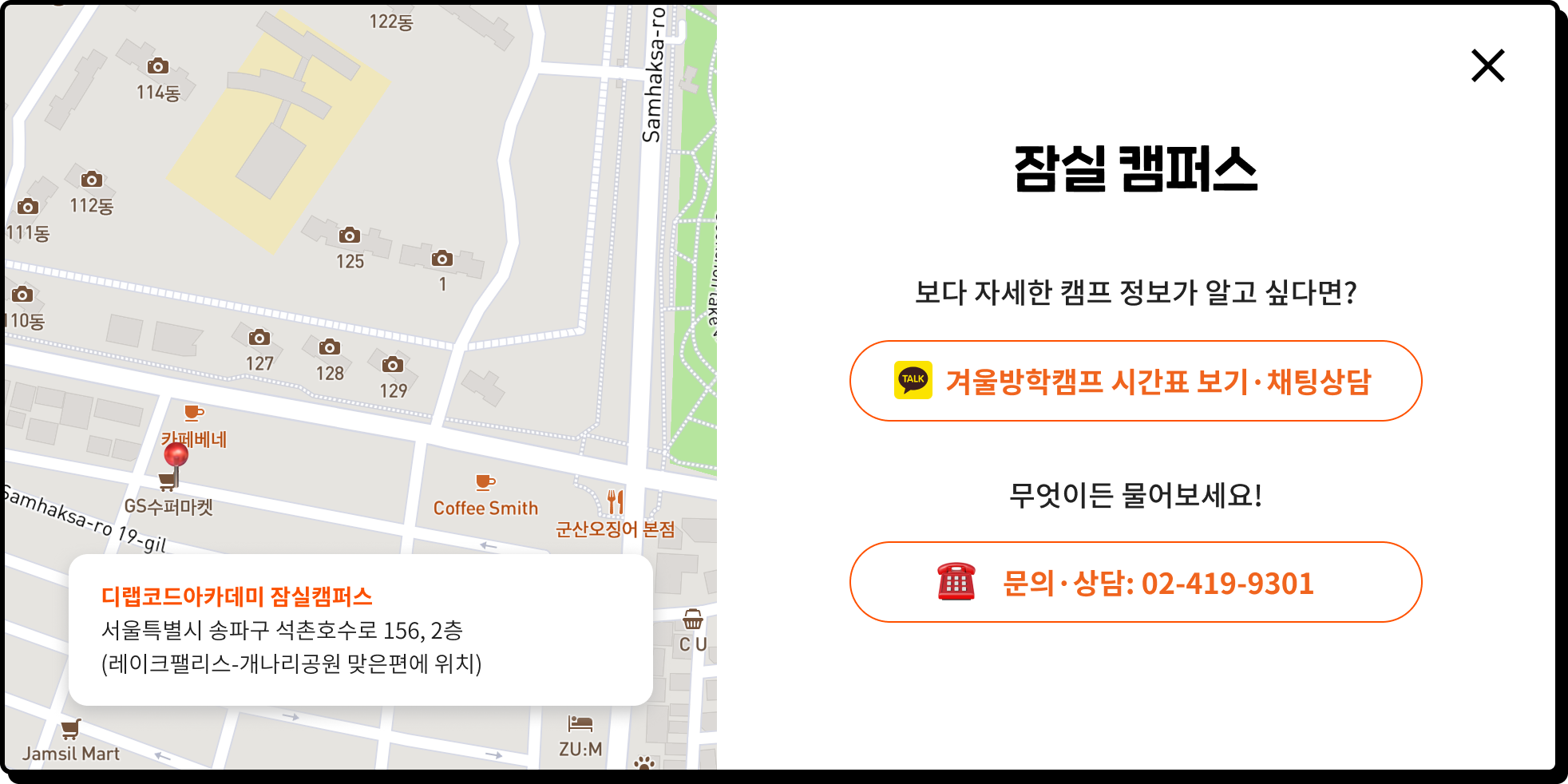This screenshot has height=784, width=1568.
Task: Tap the red location pin on map
Action: [176, 457]
